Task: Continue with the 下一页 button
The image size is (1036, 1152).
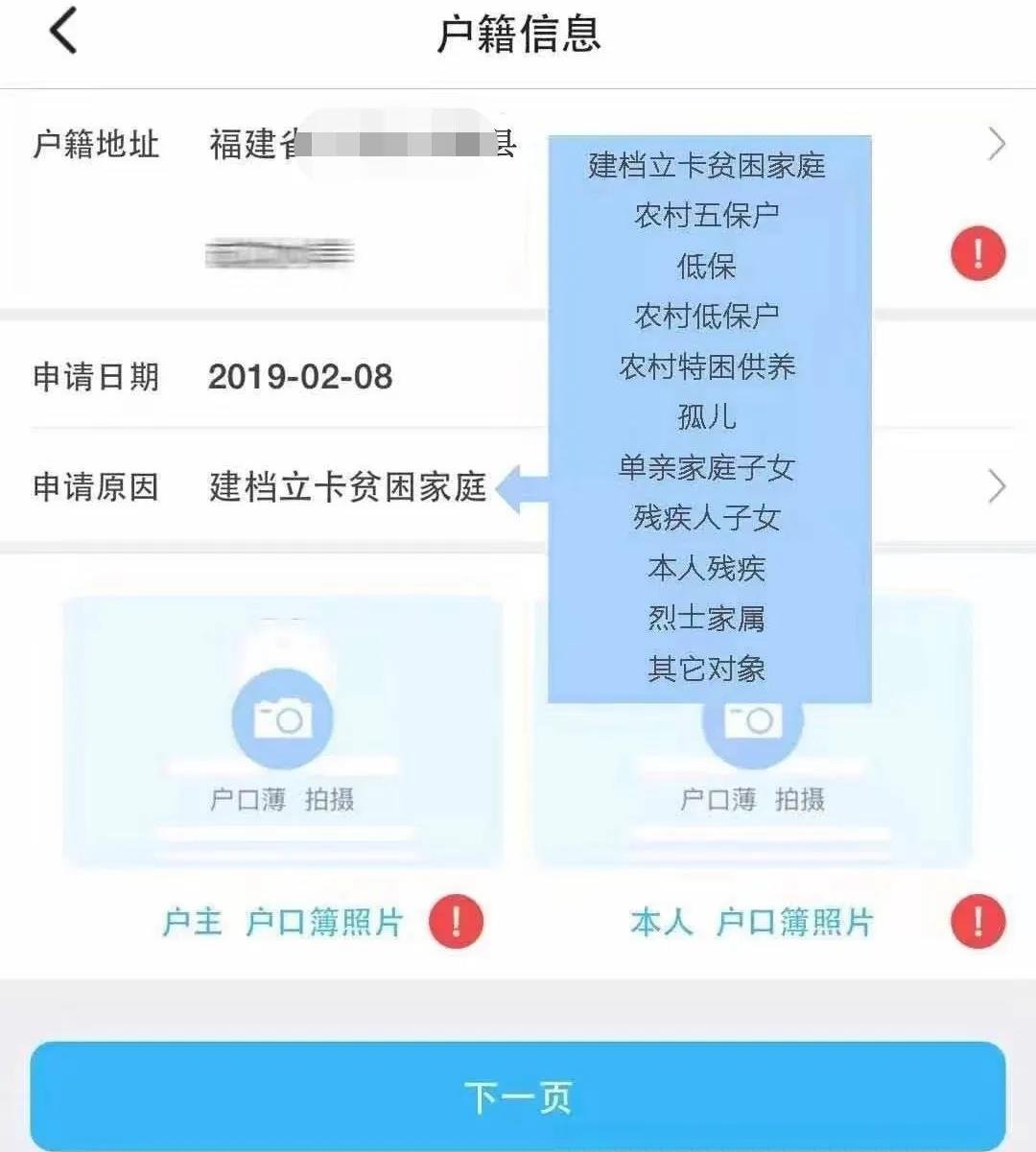Action: click(518, 1096)
